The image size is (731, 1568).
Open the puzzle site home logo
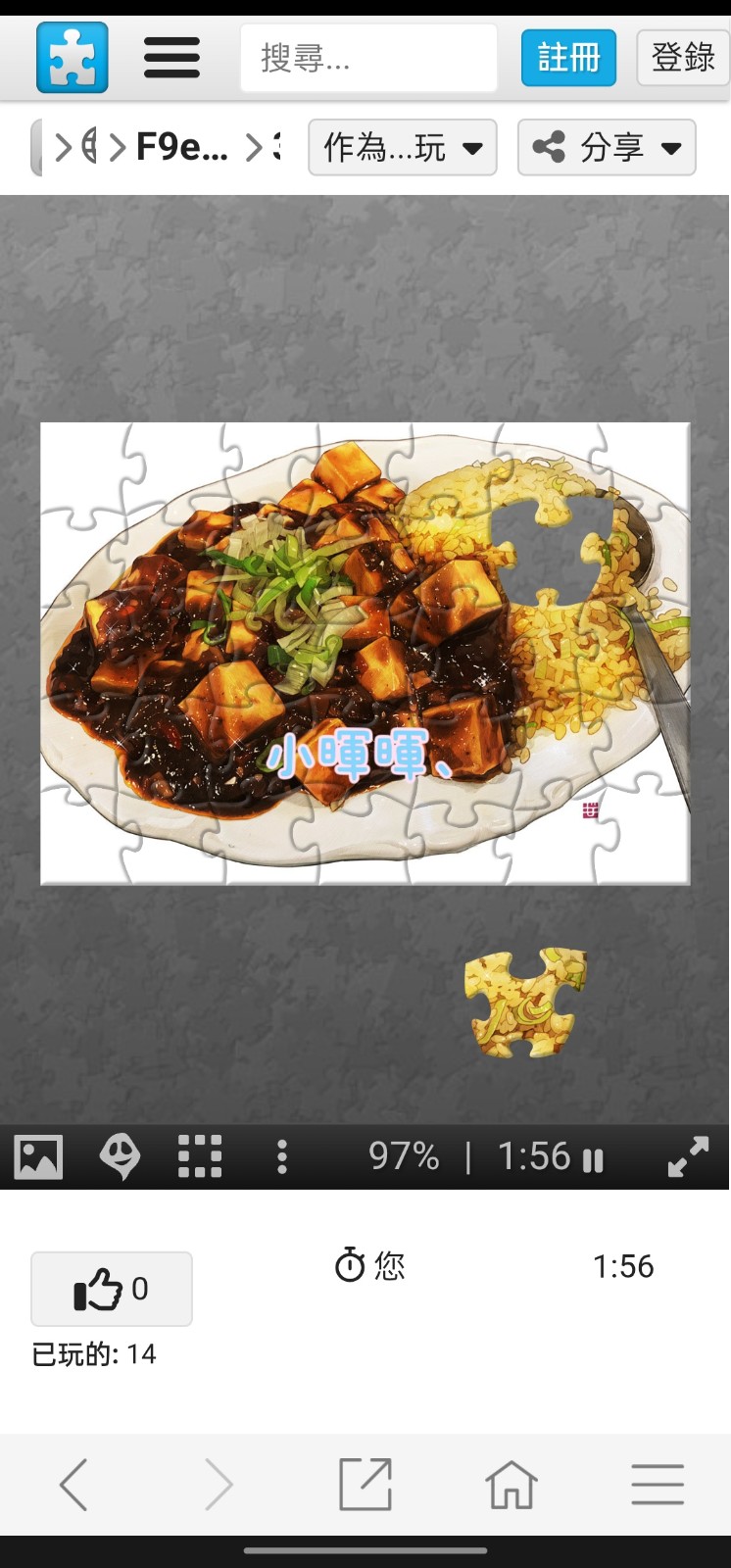coord(73,58)
